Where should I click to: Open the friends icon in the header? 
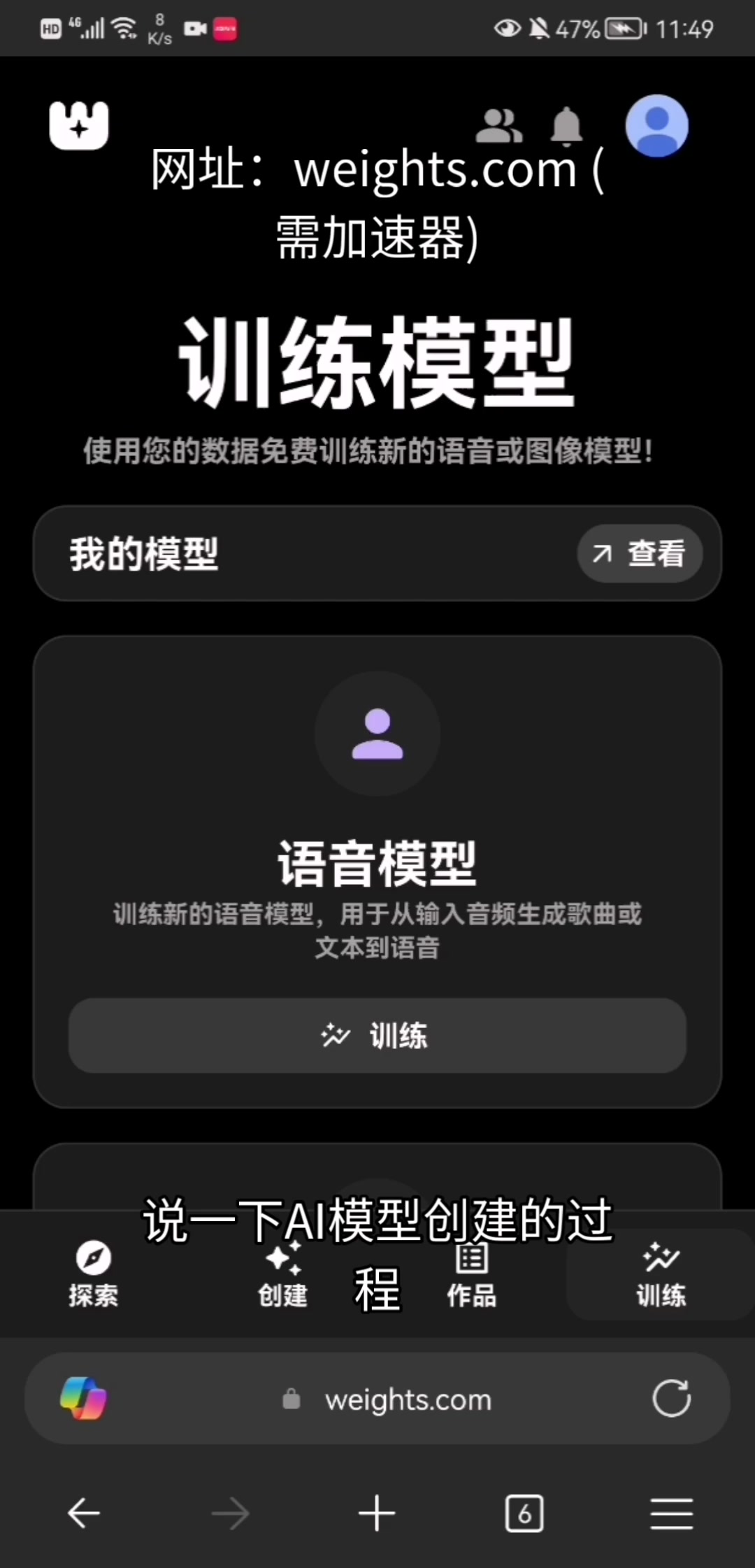(498, 126)
